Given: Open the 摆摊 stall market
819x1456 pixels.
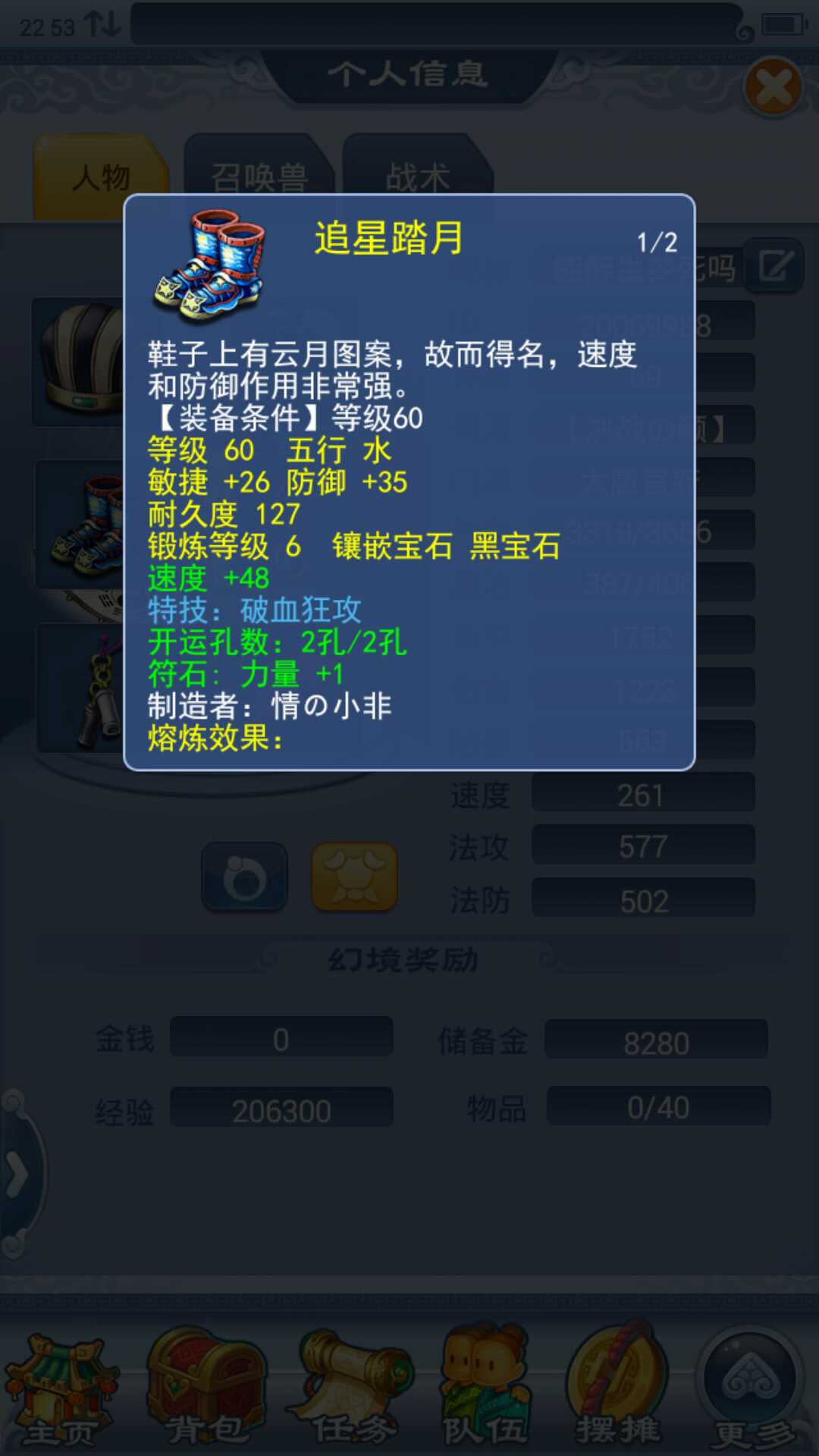Looking at the screenshot, I should [x=618, y=1386].
